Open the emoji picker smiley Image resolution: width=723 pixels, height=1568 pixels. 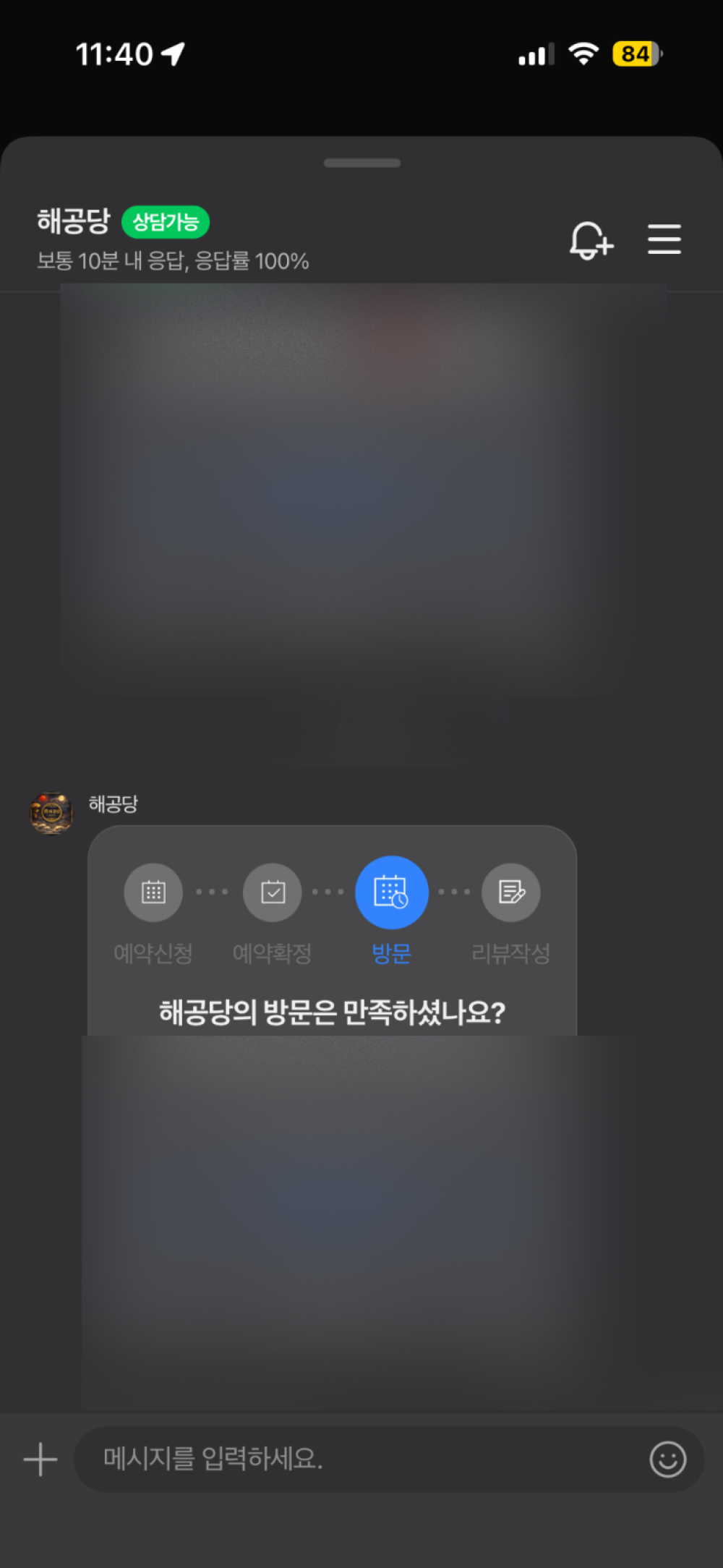[x=667, y=1459]
